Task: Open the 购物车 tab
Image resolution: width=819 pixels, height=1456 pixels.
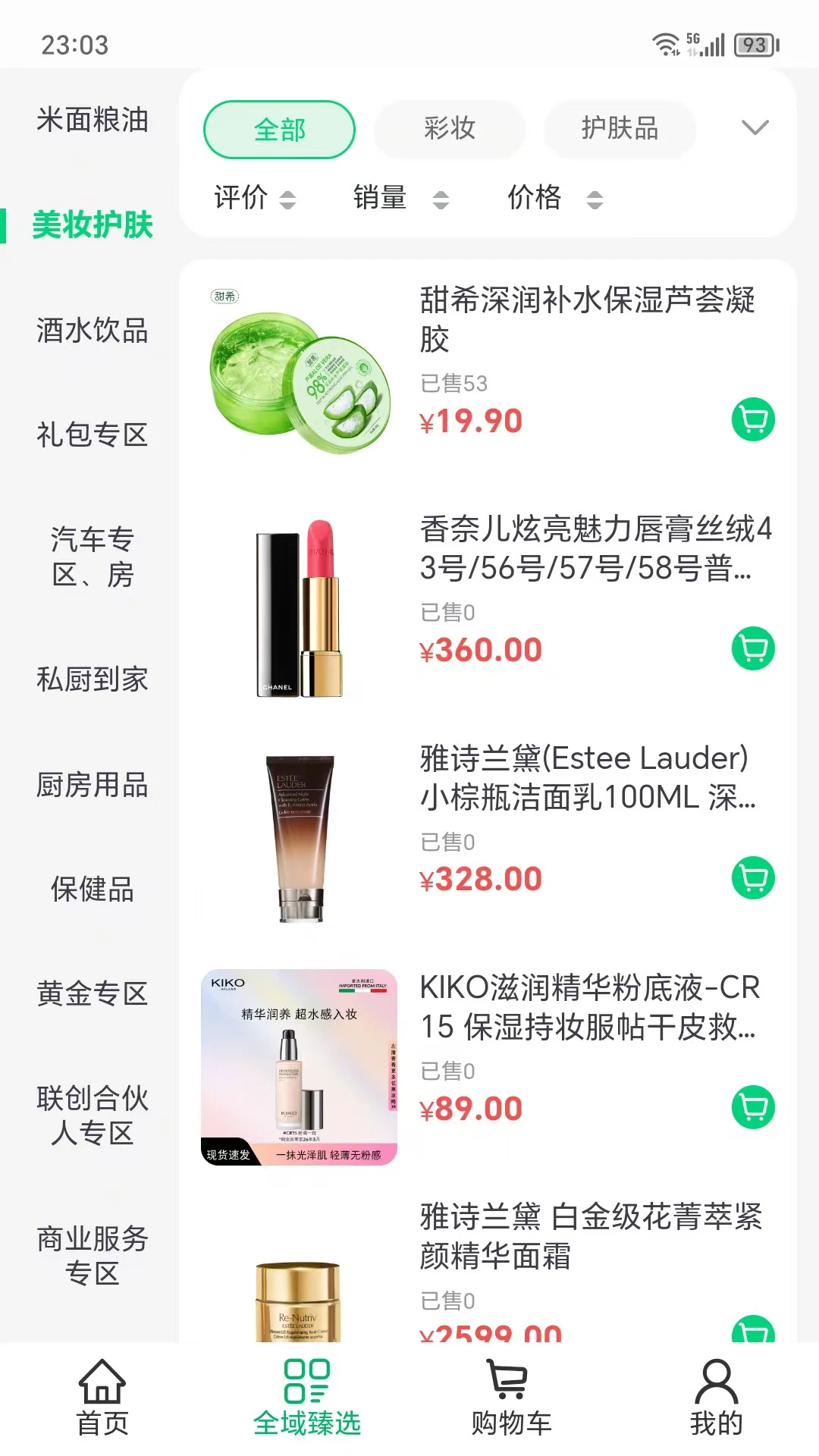Action: (x=511, y=1398)
